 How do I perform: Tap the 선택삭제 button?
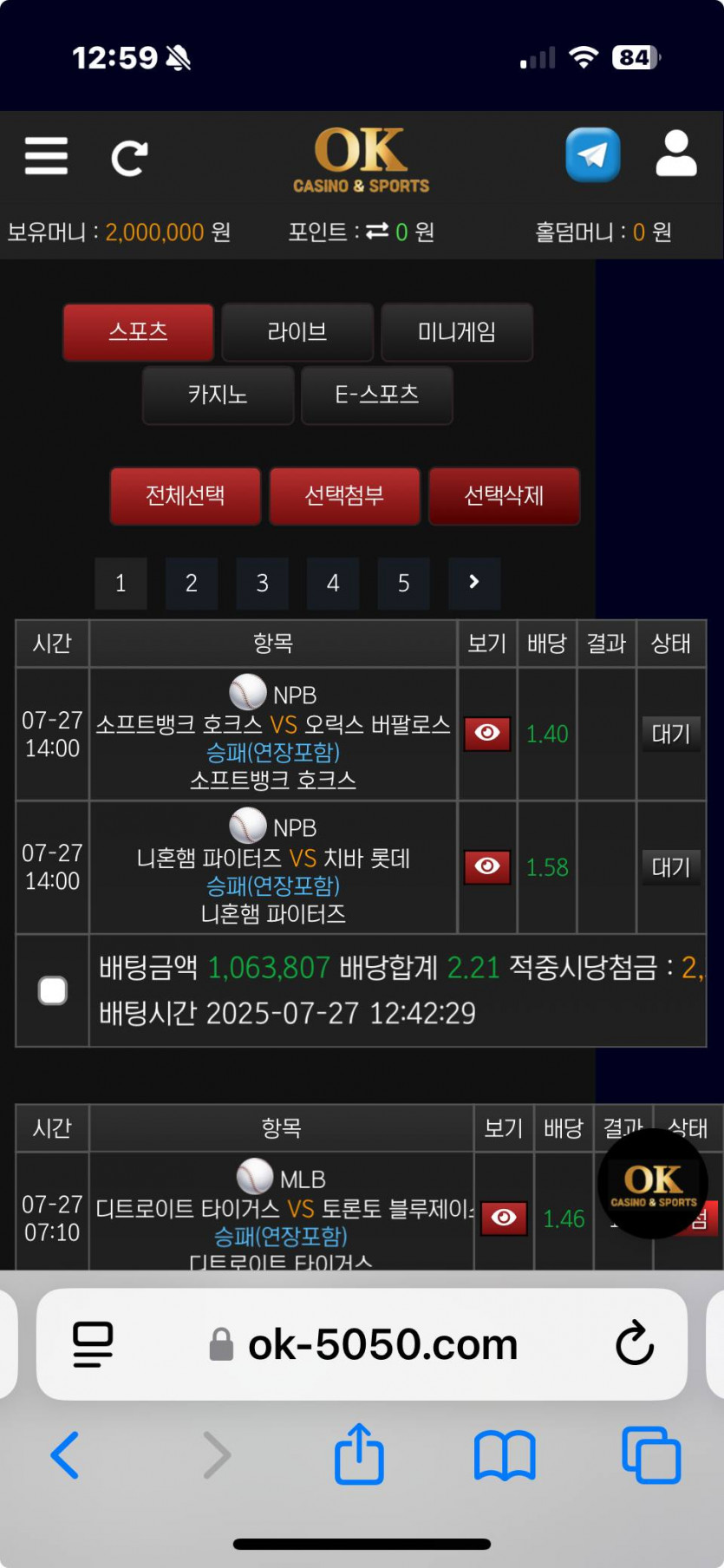tap(504, 496)
